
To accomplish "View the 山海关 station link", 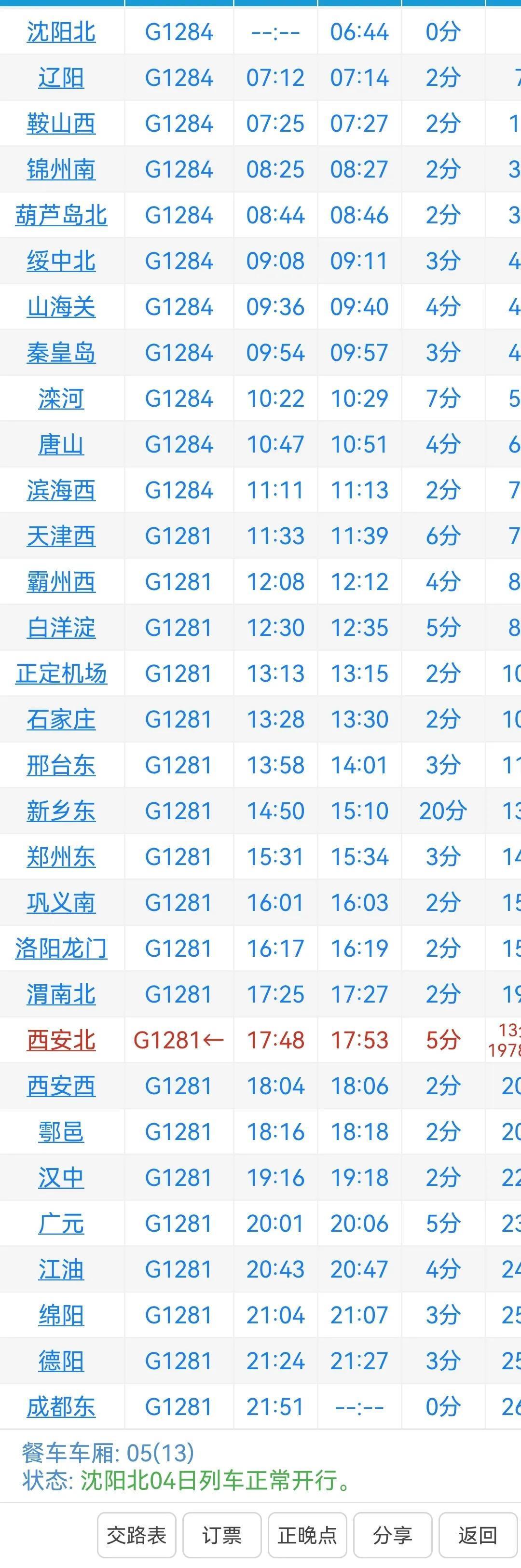I will pos(61,307).
